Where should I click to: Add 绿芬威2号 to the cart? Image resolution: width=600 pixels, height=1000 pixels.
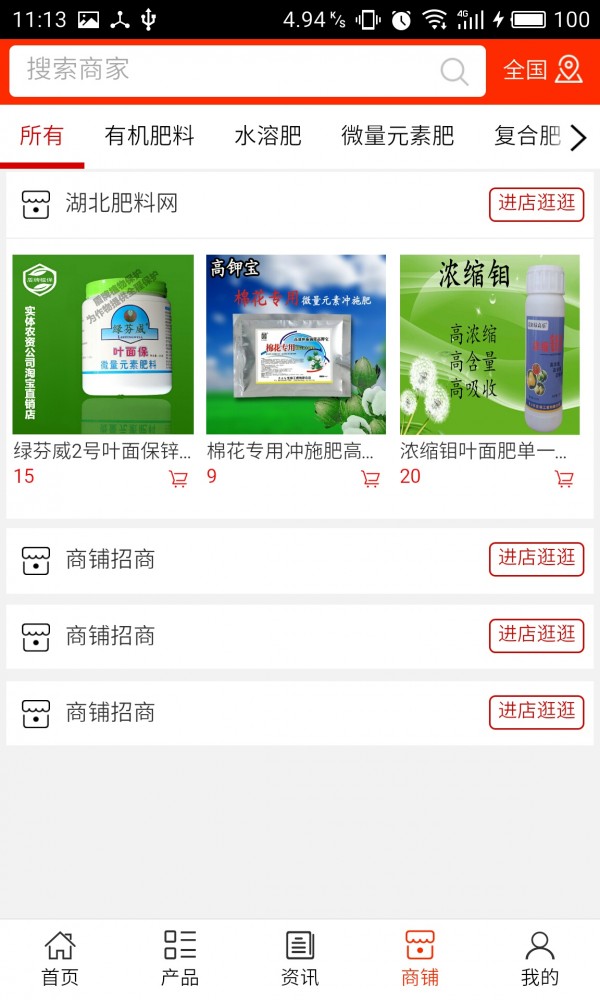[x=178, y=479]
